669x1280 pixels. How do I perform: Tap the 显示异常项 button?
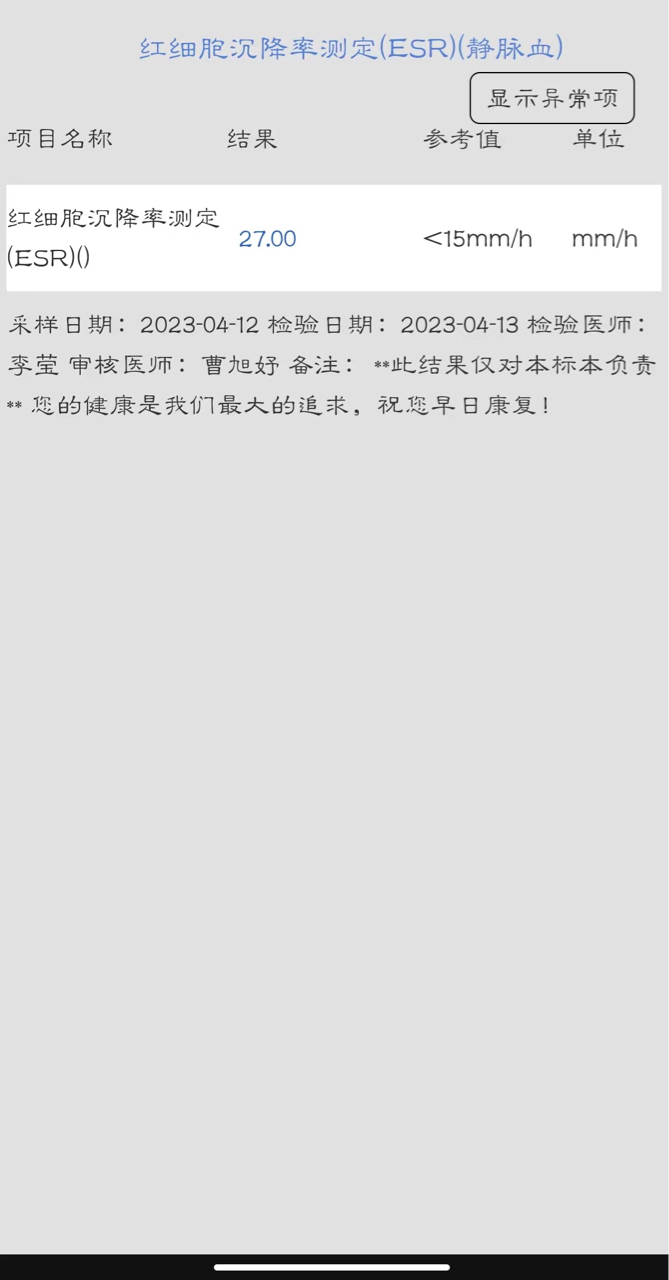click(x=552, y=98)
